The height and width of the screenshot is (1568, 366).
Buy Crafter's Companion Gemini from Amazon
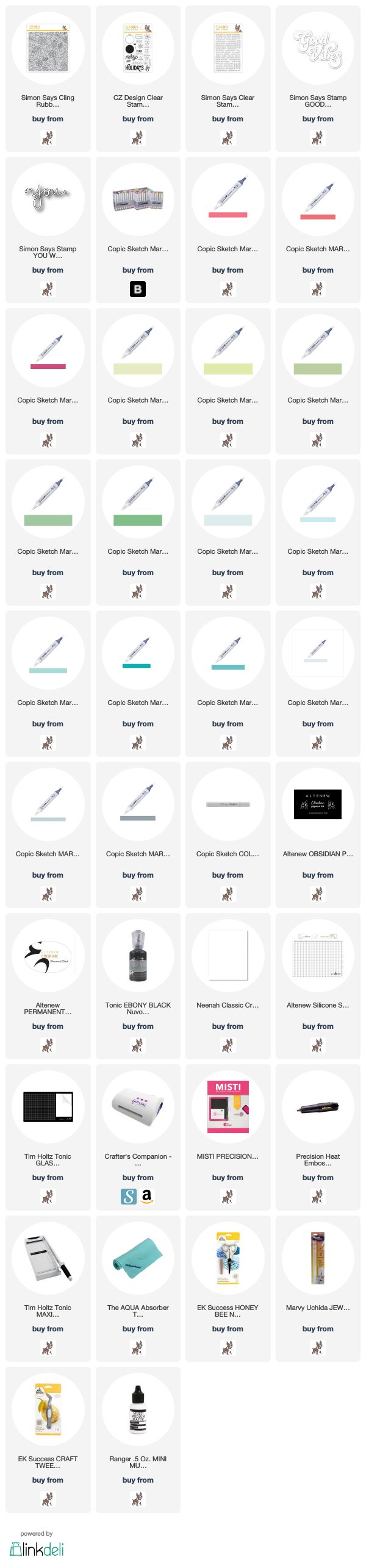click(x=146, y=1197)
